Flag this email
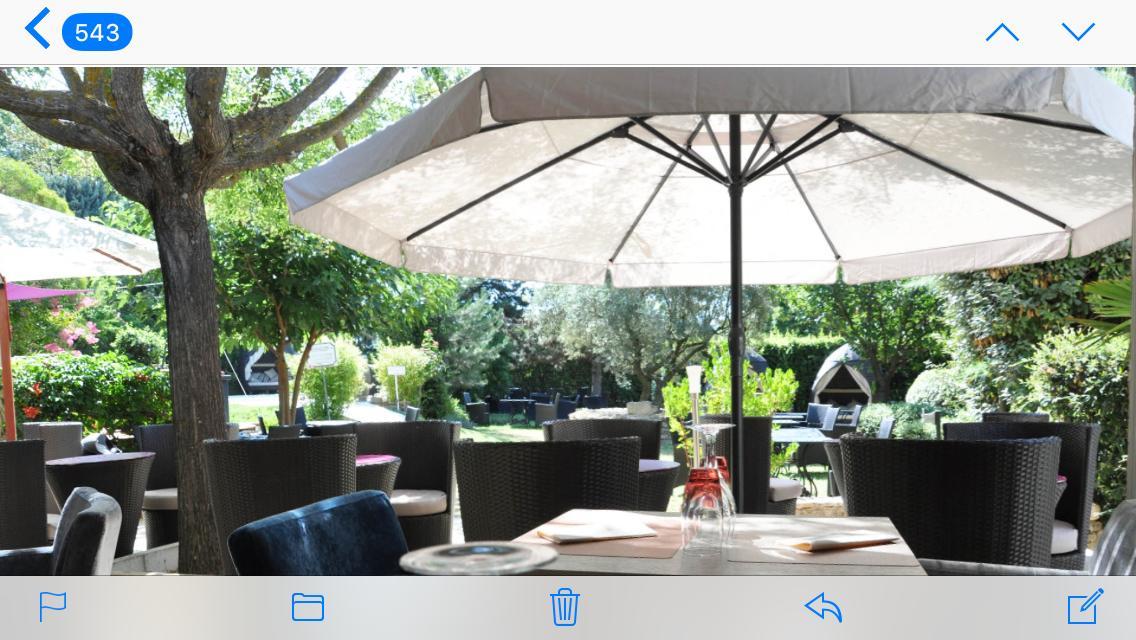This screenshot has height=640, width=1136. (52, 606)
